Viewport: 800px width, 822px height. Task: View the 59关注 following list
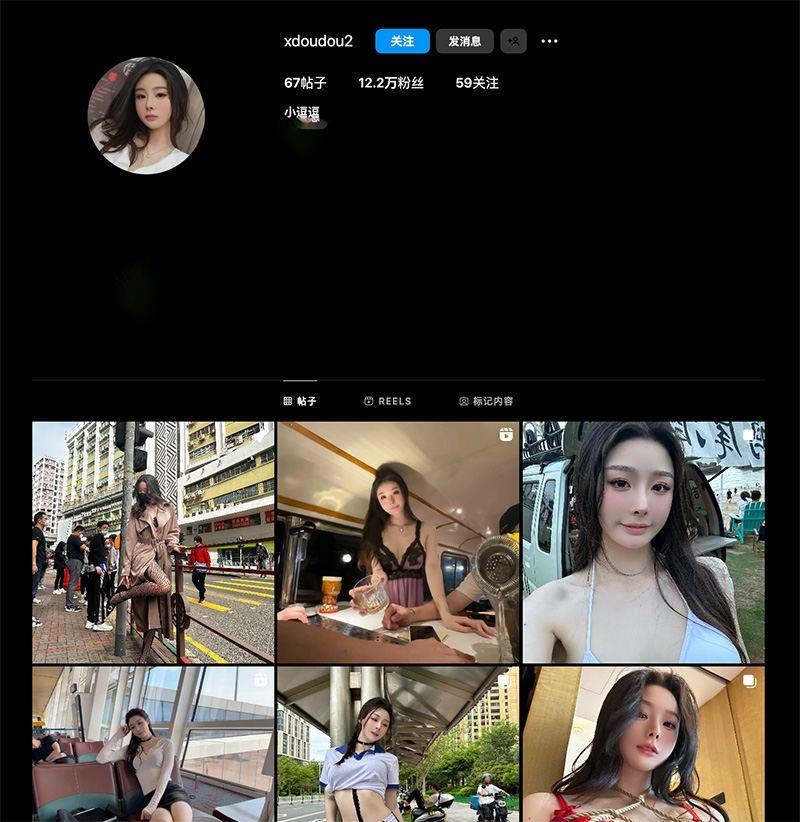pyautogui.click(x=477, y=83)
